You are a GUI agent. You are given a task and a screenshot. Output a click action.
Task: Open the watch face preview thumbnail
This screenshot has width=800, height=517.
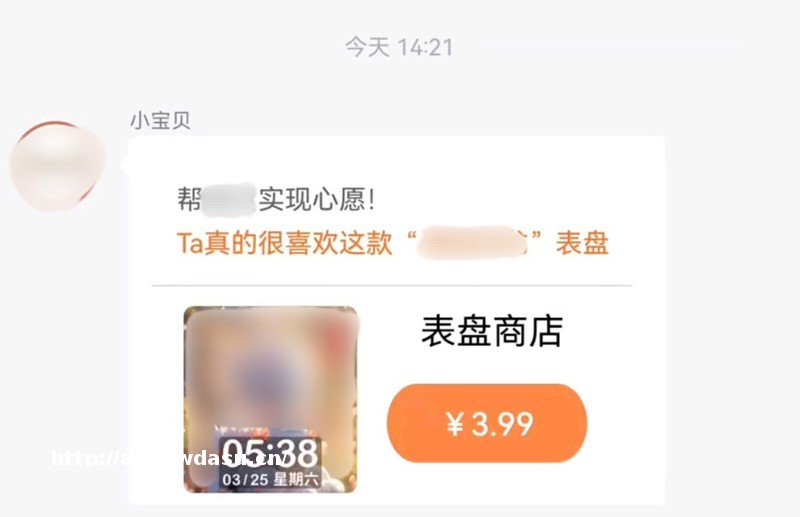pyautogui.click(x=270, y=400)
